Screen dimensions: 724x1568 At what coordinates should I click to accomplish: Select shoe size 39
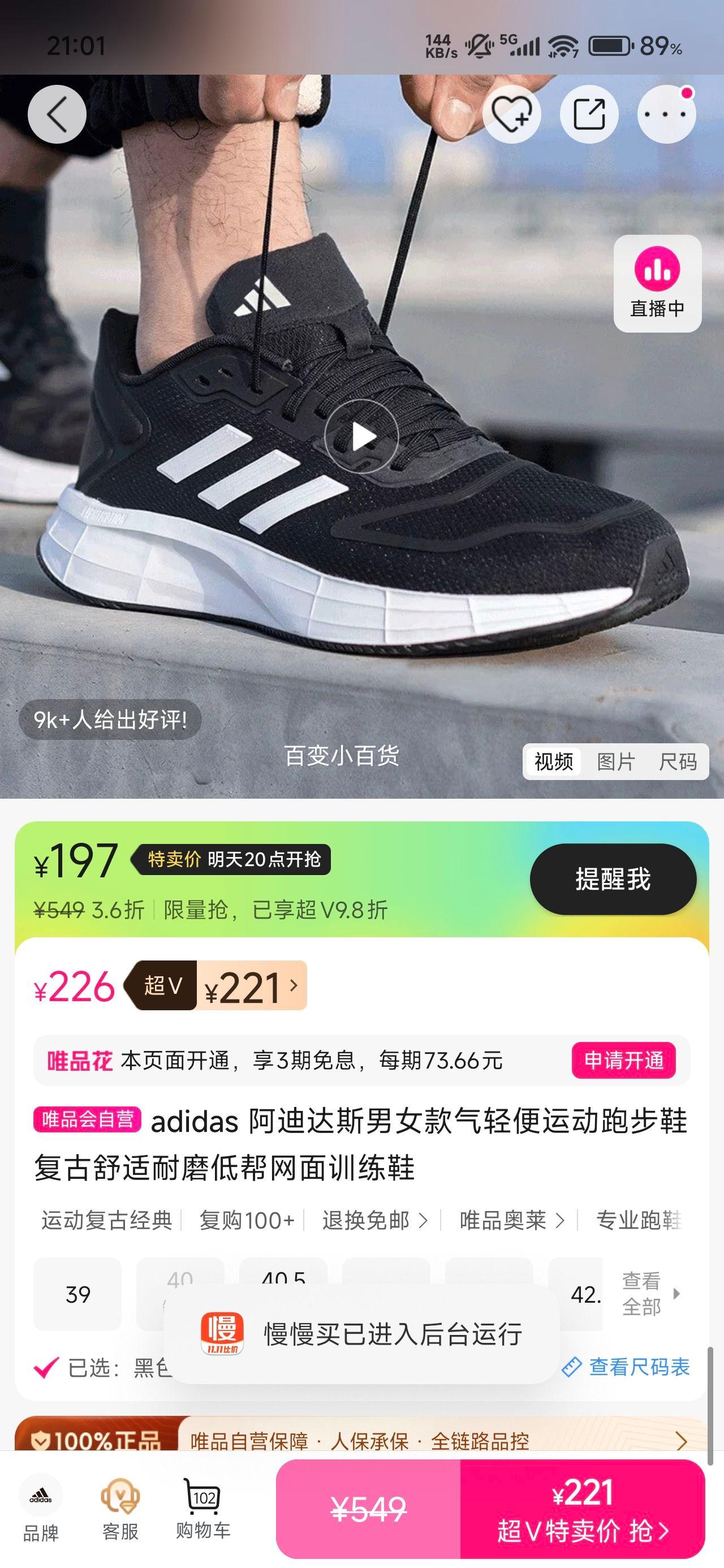tap(77, 1294)
